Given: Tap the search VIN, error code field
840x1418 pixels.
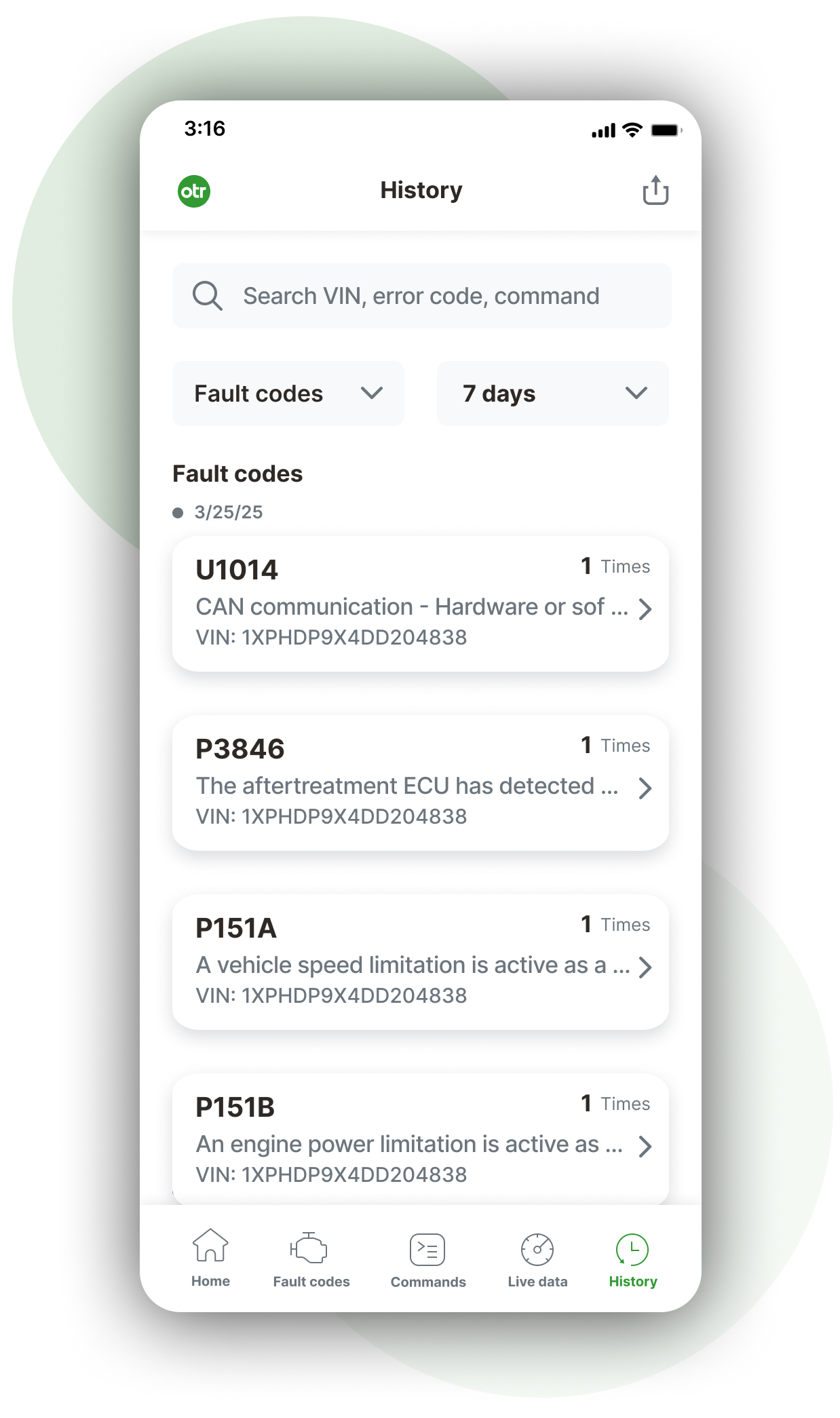Looking at the screenshot, I should point(421,296).
